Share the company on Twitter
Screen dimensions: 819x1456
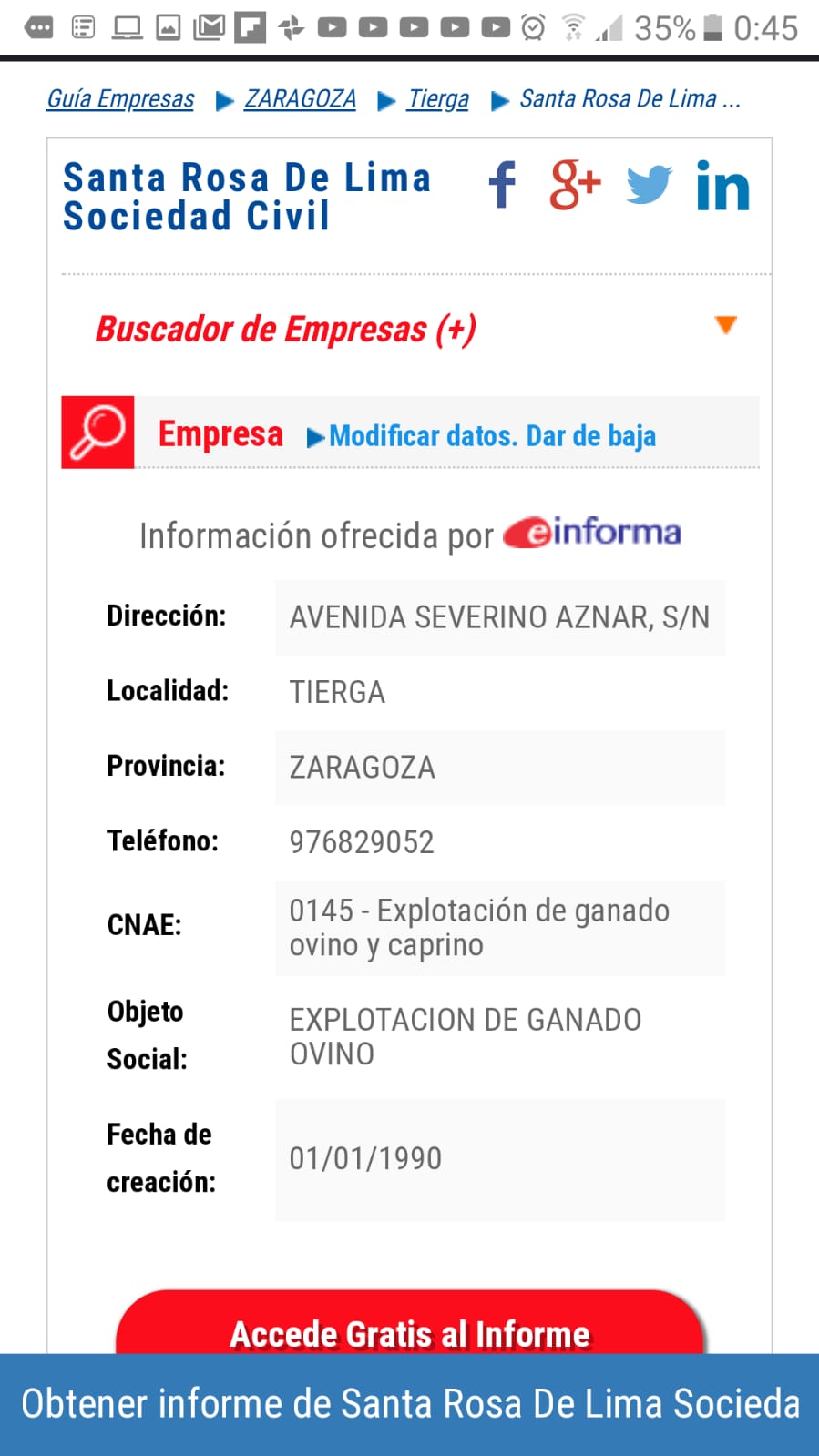coord(649,185)
